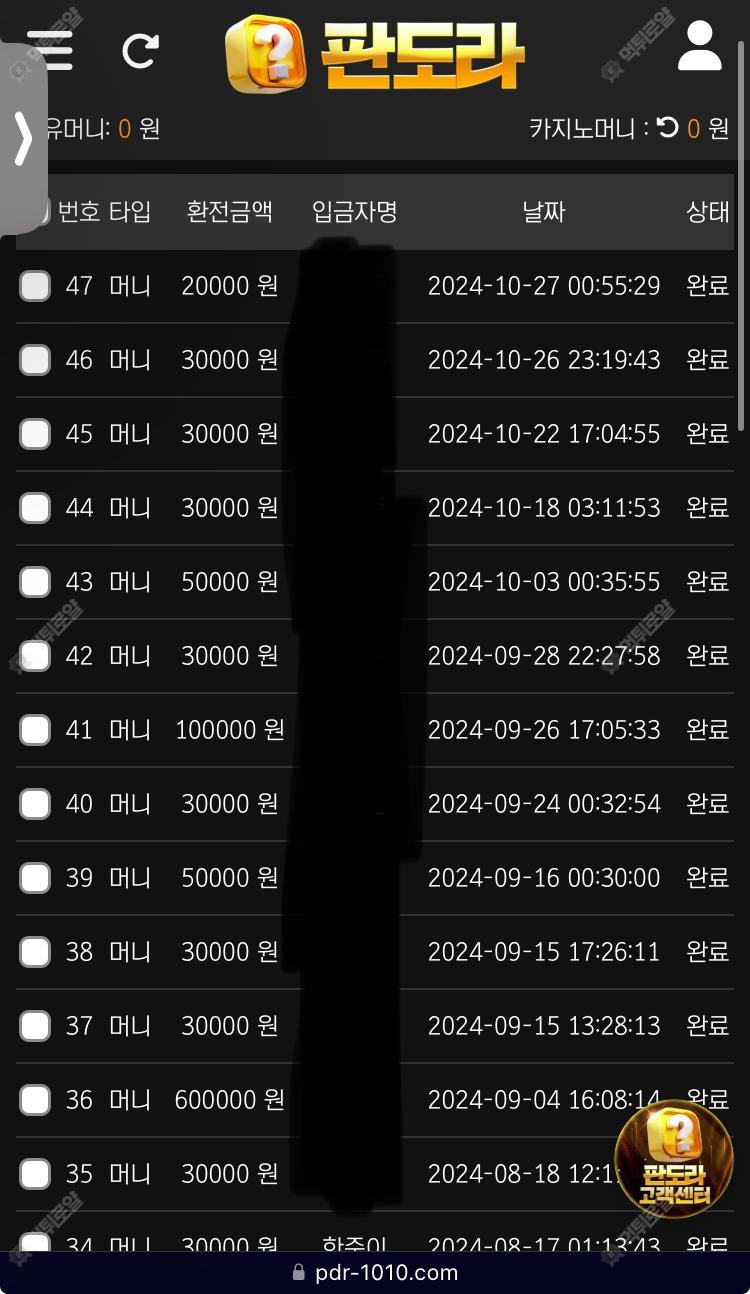Select the checkbox for row 41

pos(35,730)
